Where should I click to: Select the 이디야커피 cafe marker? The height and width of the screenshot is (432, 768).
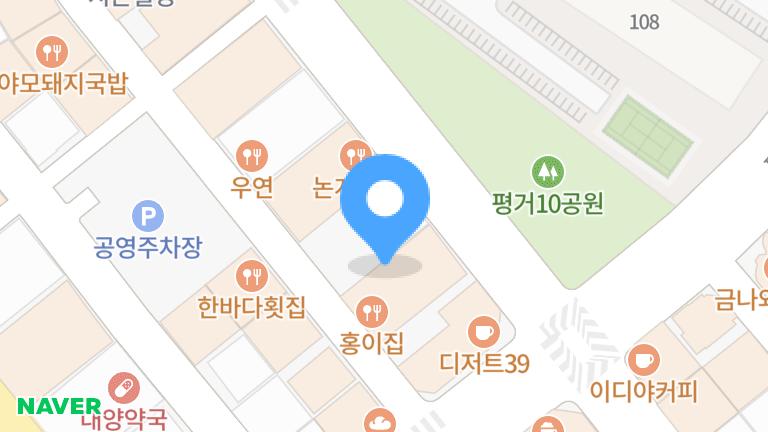click(643, 358)
